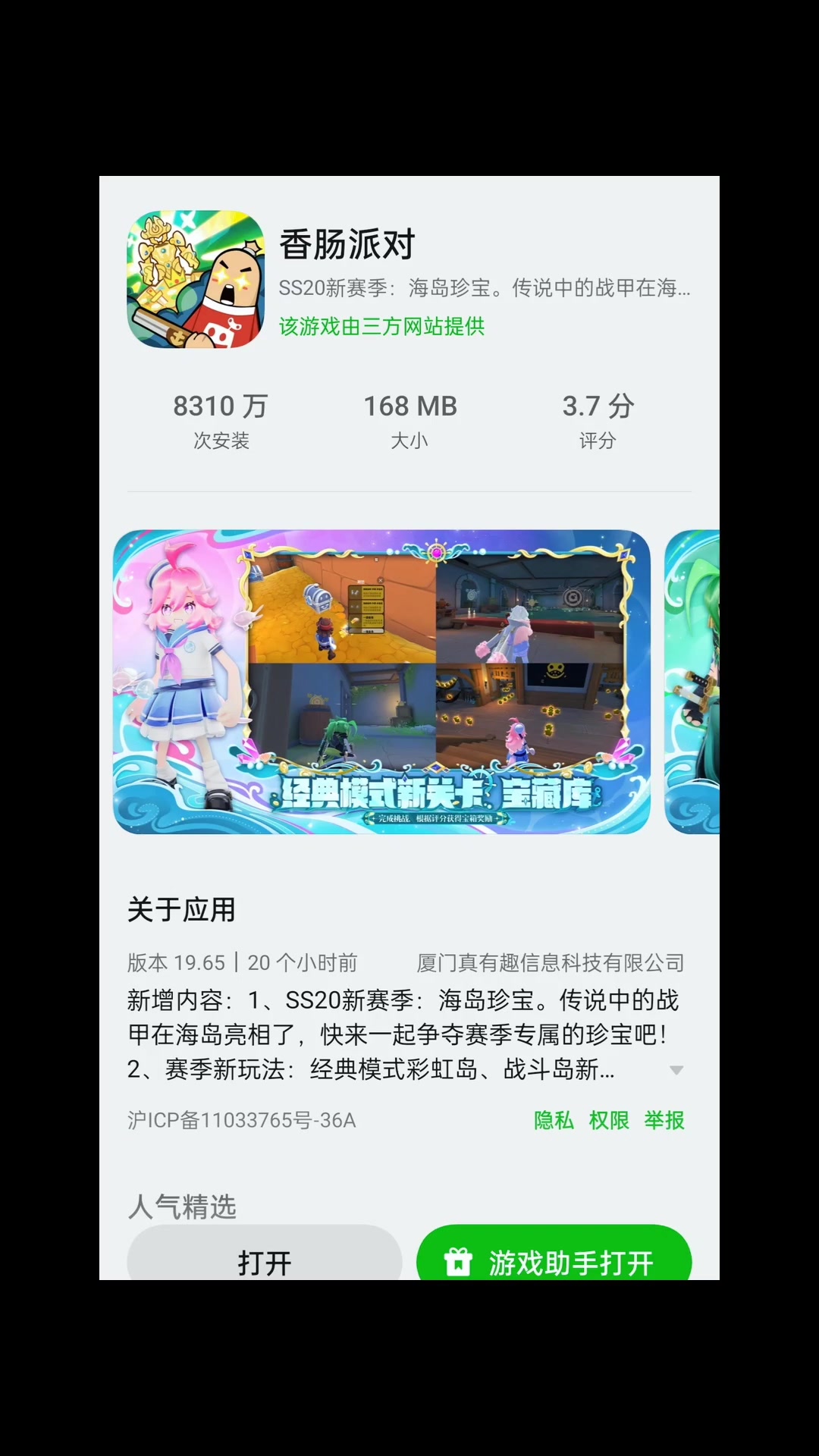Tap the 打开 button
Screen dimensions: 819x1456
point(265,1253)
